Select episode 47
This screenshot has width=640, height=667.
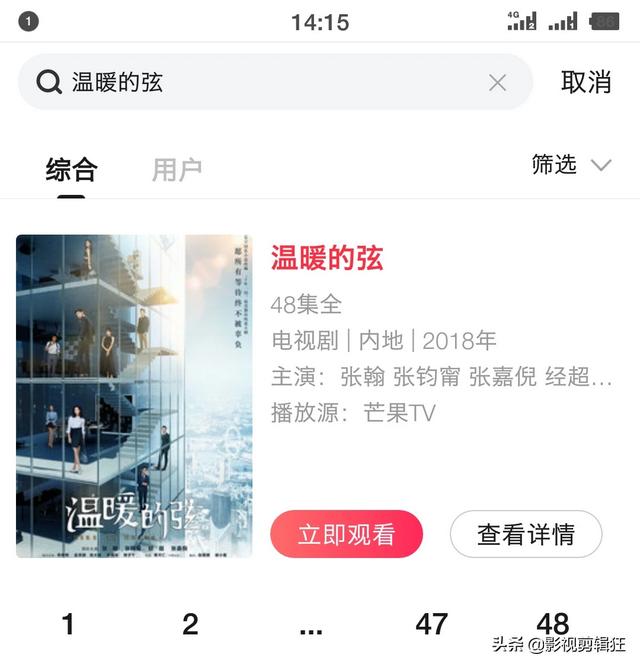point(432,625)
